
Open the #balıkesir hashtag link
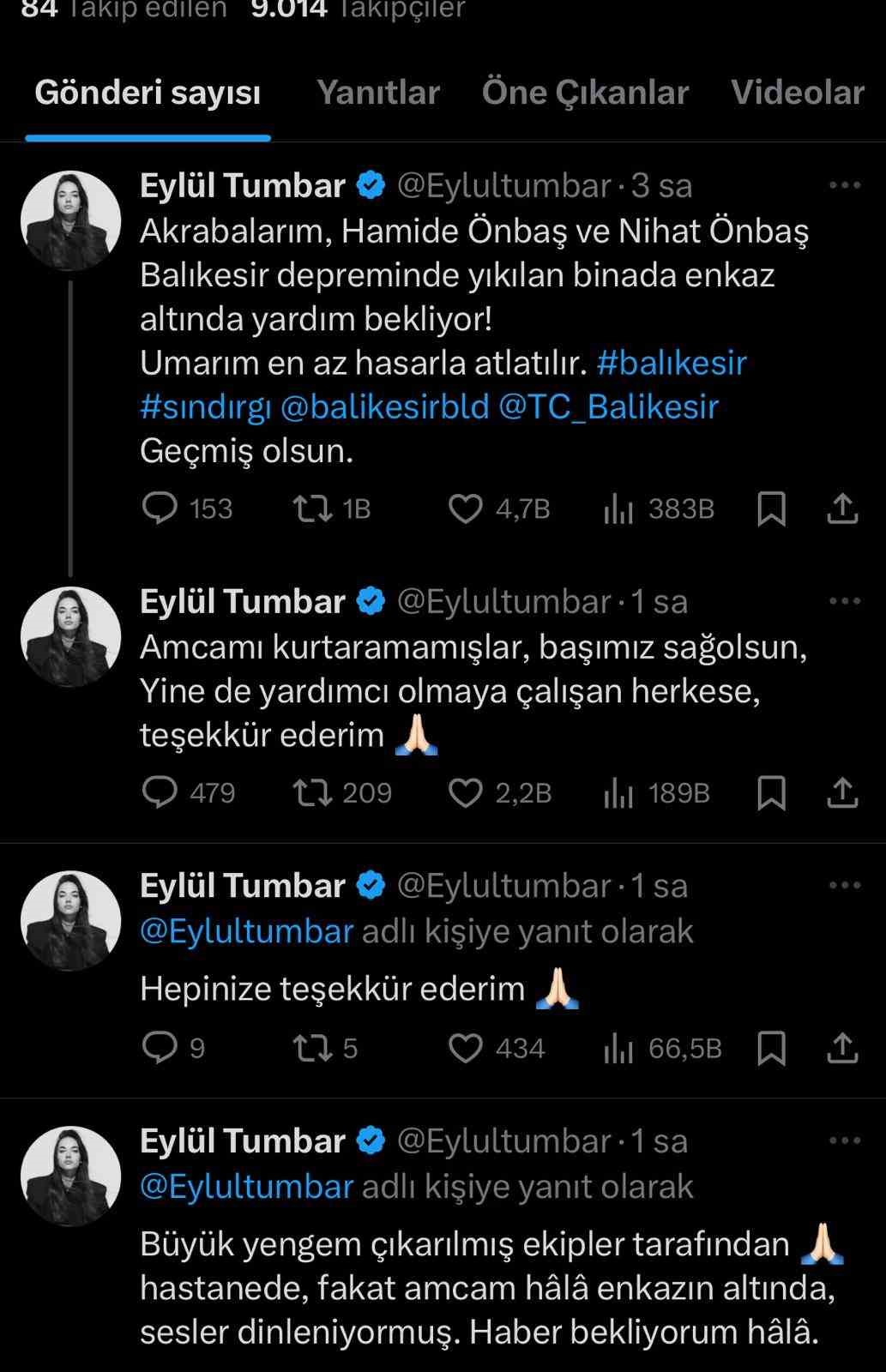click(x=673, y=362)
